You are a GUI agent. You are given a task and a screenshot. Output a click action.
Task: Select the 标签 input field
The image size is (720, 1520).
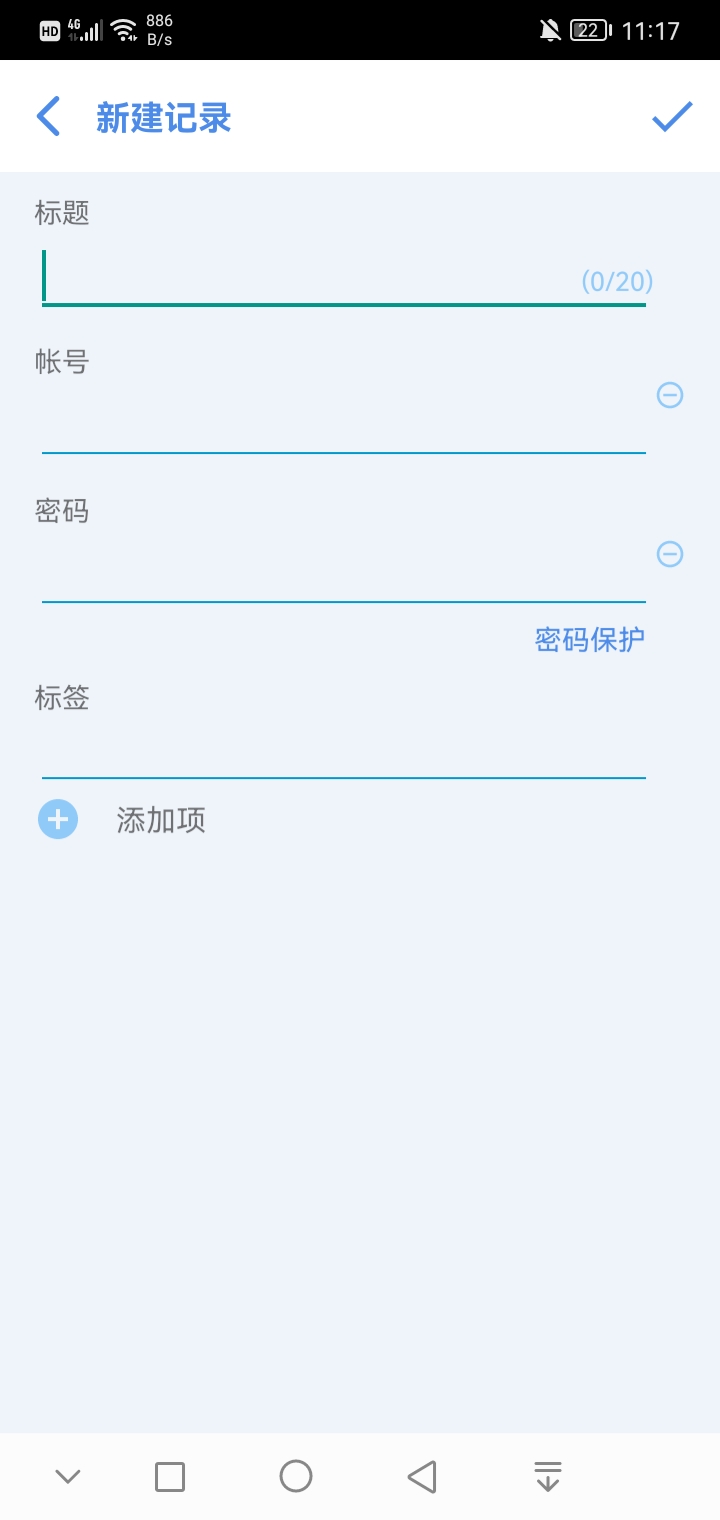(340, 752)
